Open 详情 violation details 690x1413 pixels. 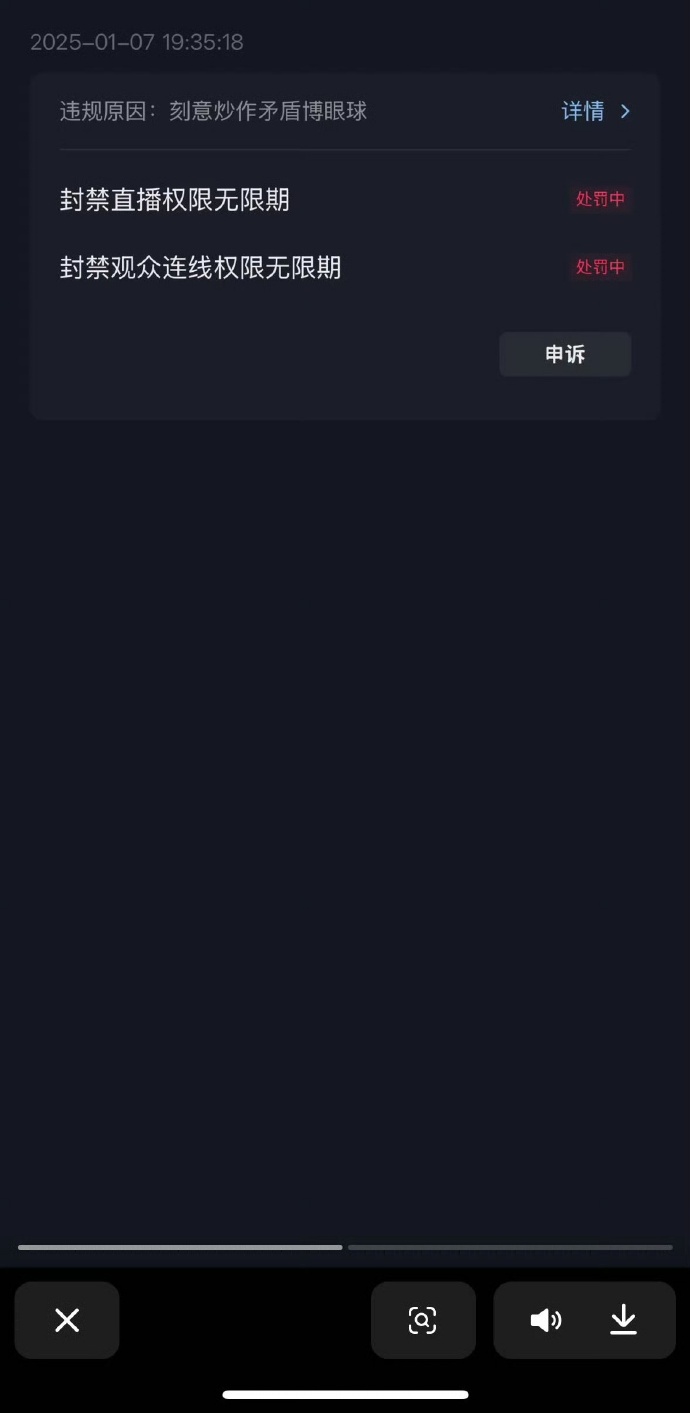pos(596,111)
